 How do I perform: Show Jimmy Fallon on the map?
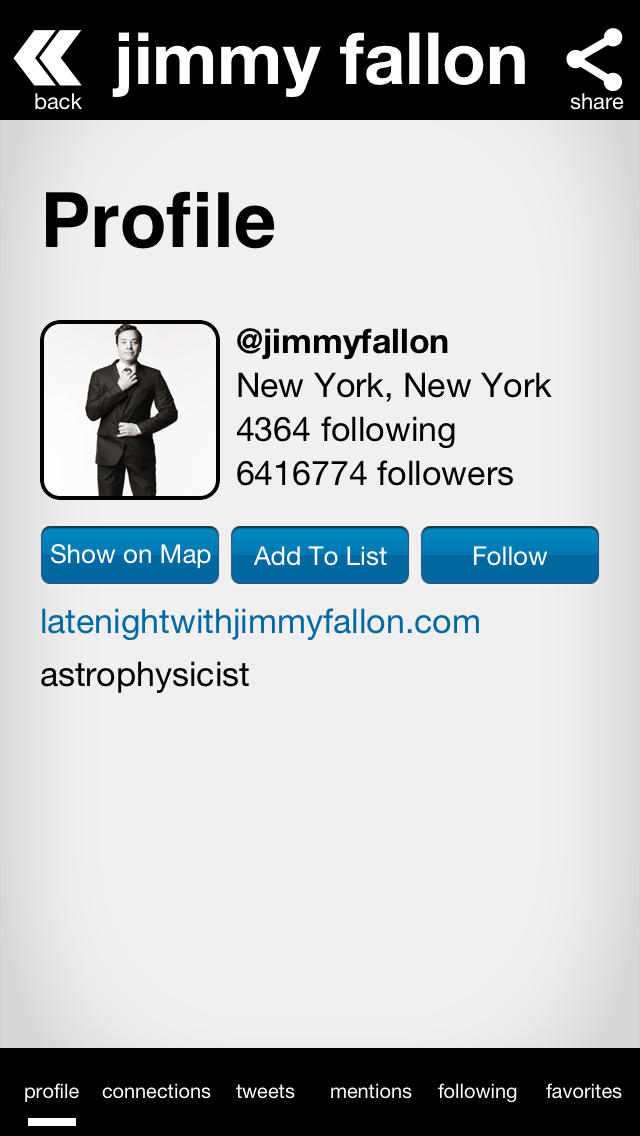tap(130, 555)
